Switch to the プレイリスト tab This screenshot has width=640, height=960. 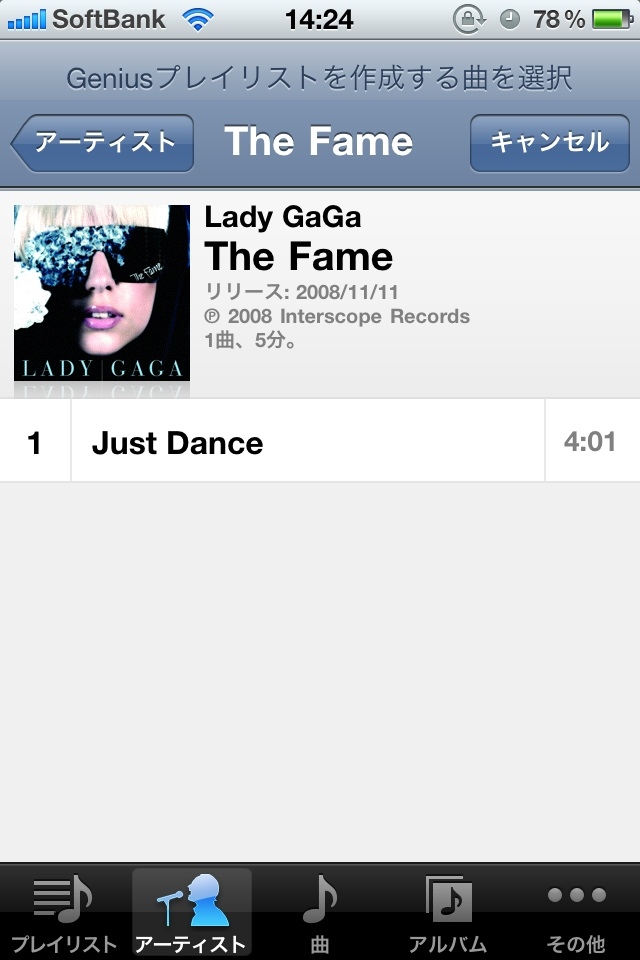(63, 912)
